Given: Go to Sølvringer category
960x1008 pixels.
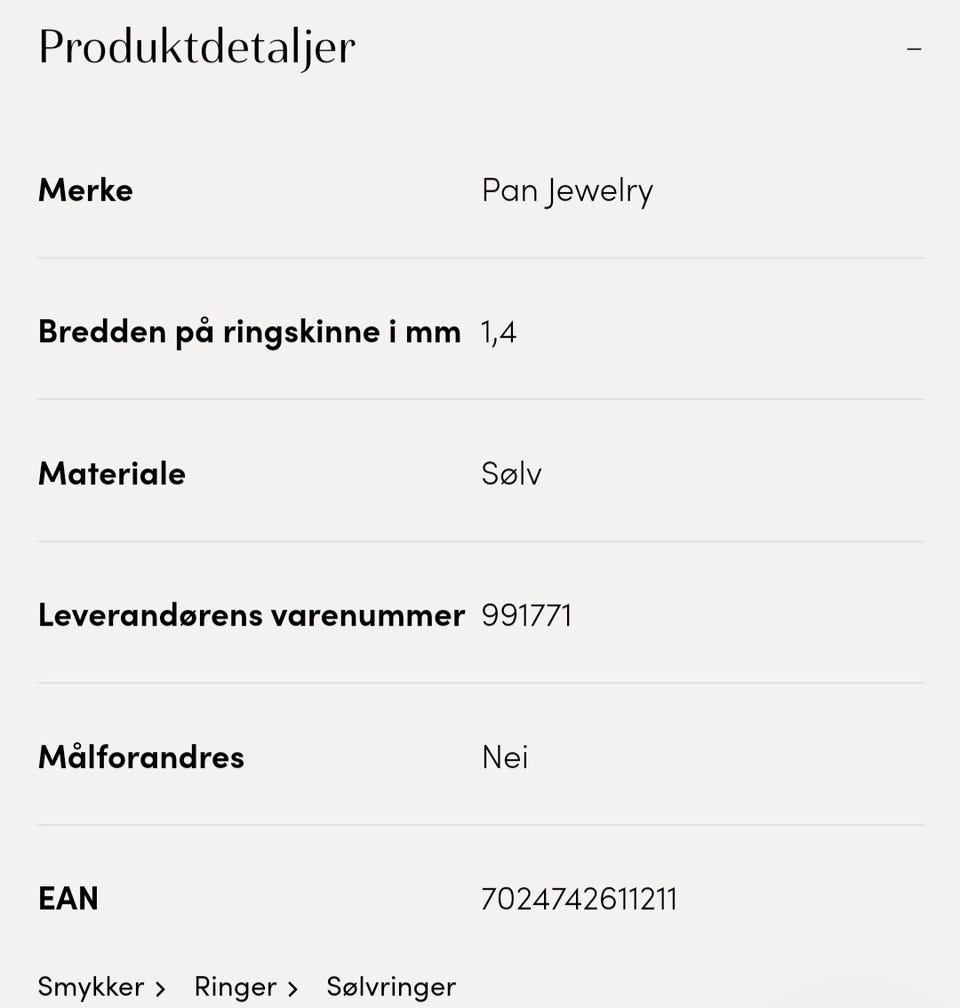Looking at the screenshot, I should pyautogui.click(x=391, y=987).
